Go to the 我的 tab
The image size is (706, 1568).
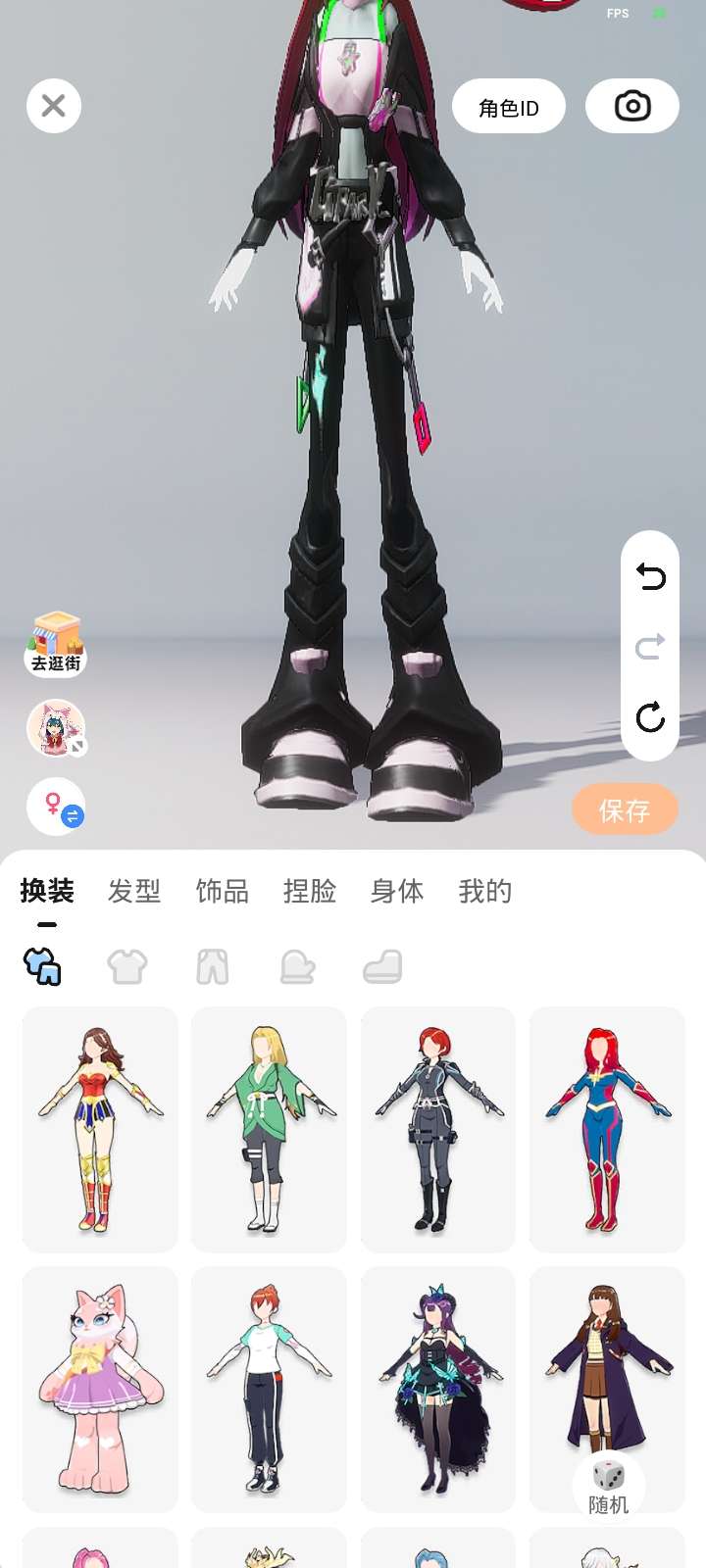(485, 891)
